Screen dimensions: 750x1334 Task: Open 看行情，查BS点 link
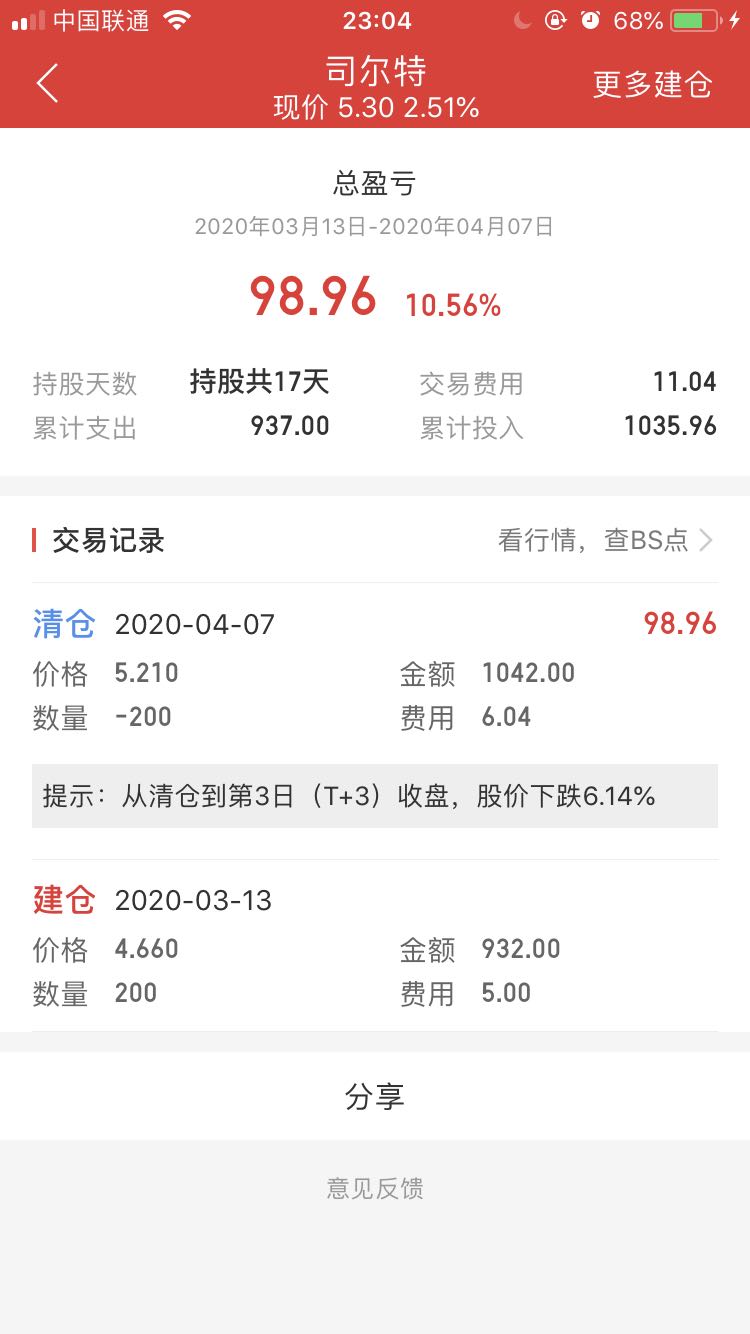(606, 541)
